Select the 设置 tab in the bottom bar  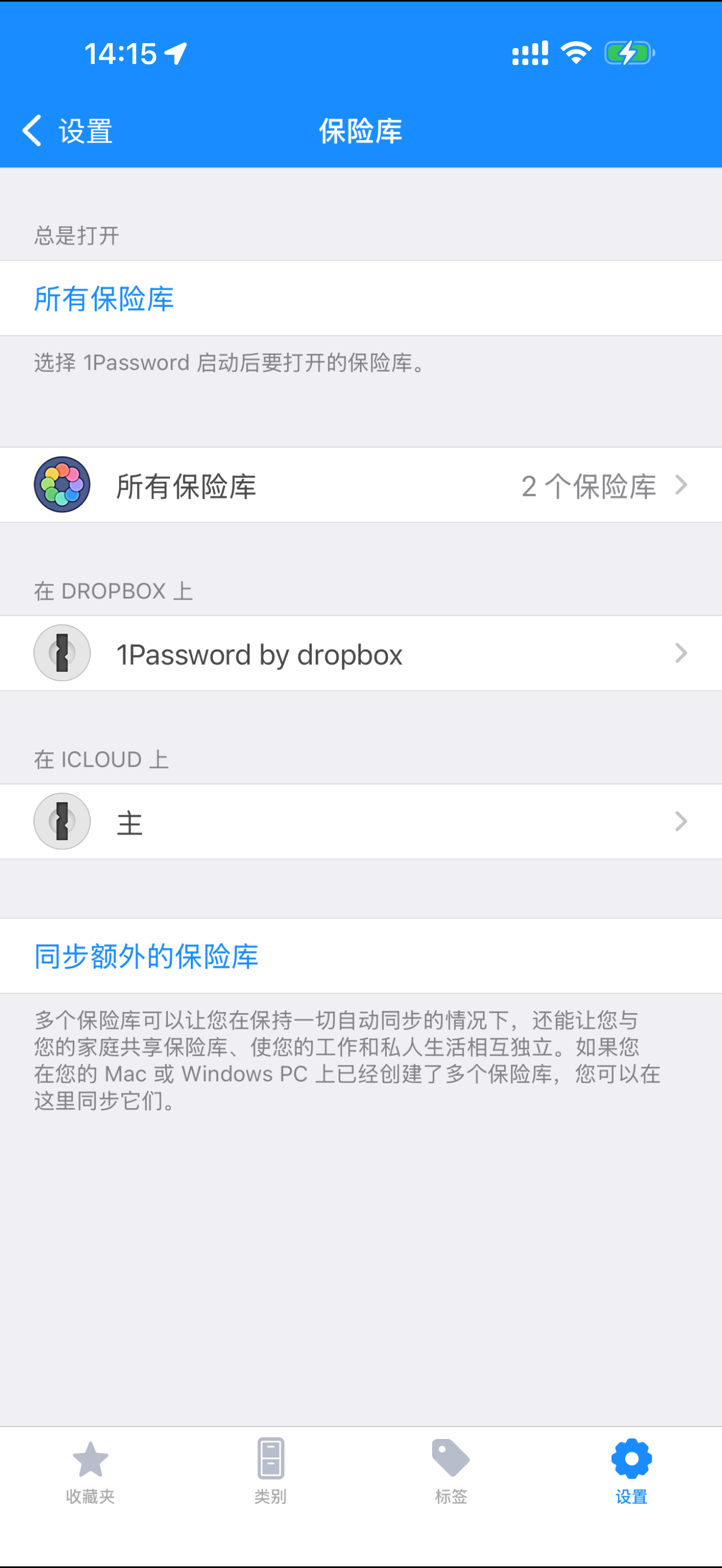point(631,1471)
